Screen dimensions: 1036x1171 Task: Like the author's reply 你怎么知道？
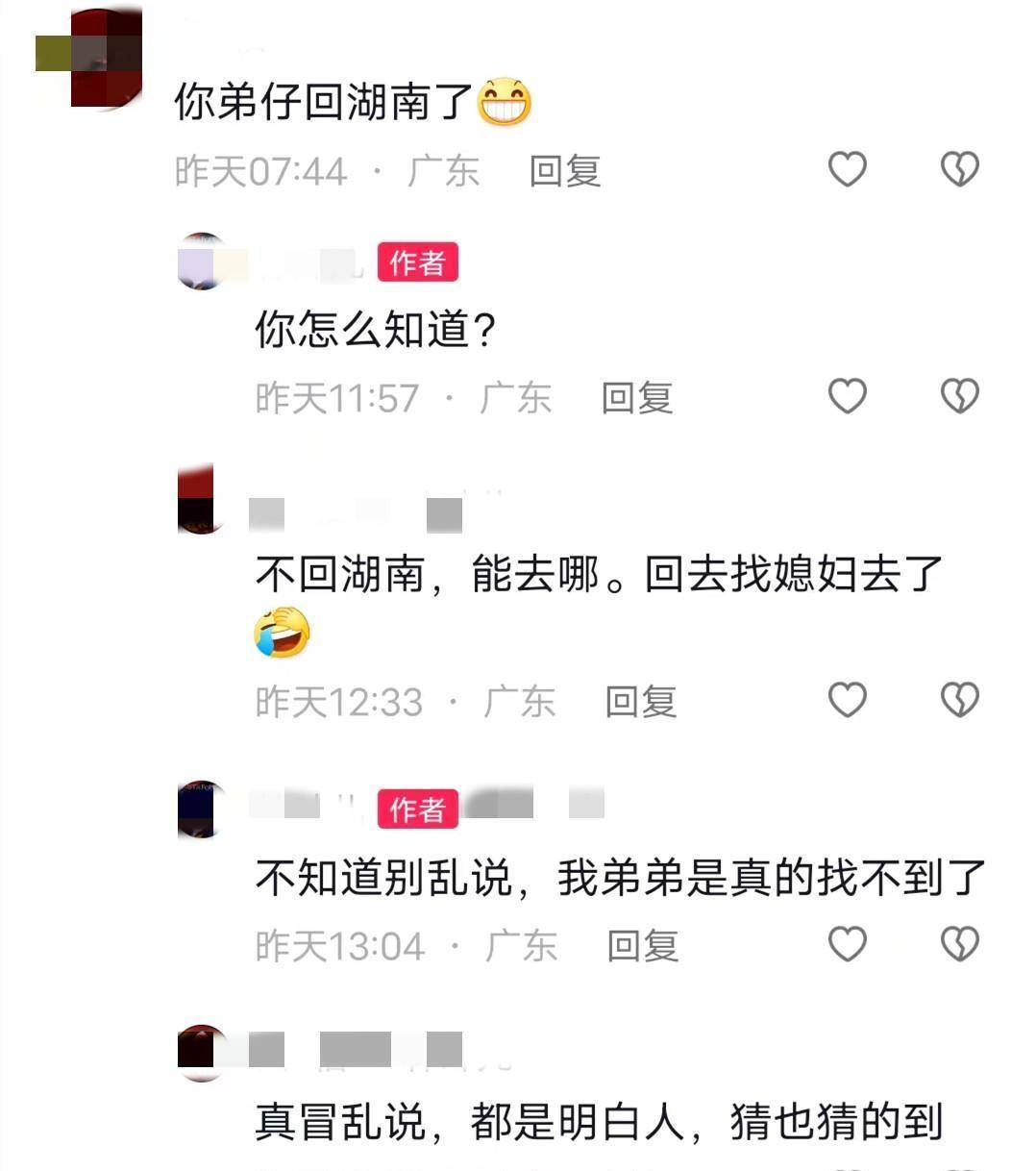coord(848,396)
